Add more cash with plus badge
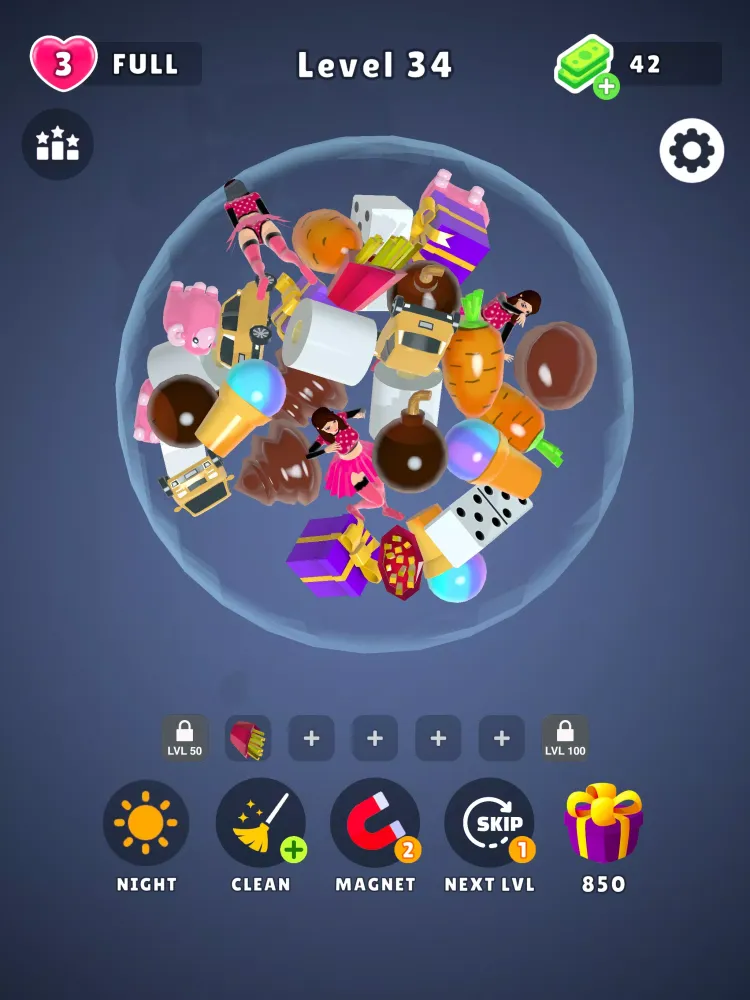The image size is (750, 1000). tap(606, 86)
